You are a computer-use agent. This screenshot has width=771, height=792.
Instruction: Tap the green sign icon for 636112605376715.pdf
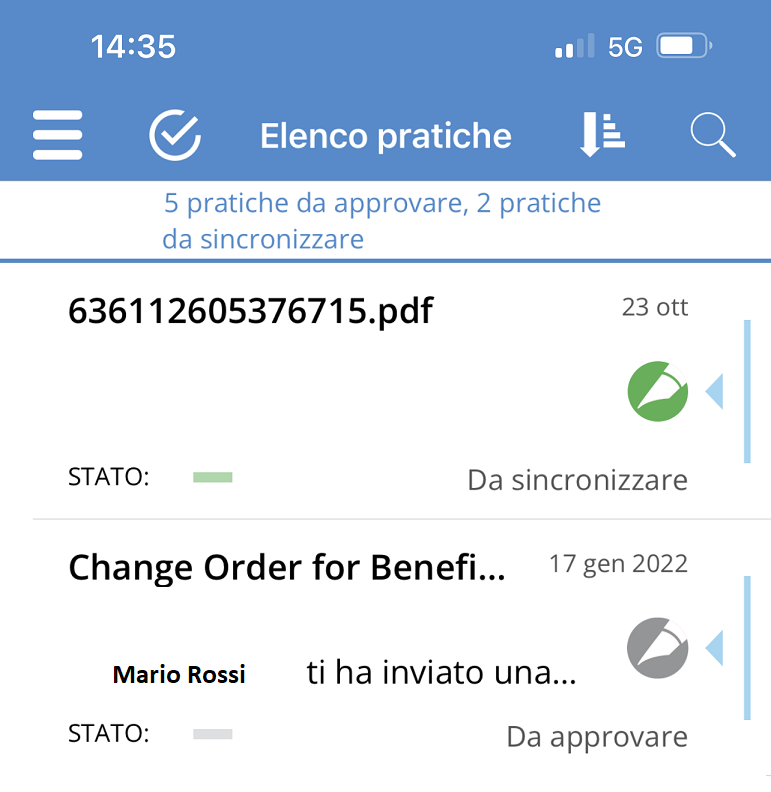point(657,391)
